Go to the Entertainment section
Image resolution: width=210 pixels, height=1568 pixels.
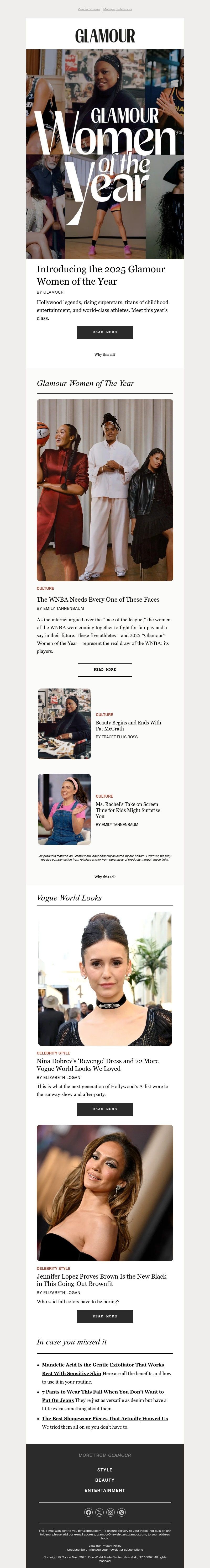[105, 1490]
